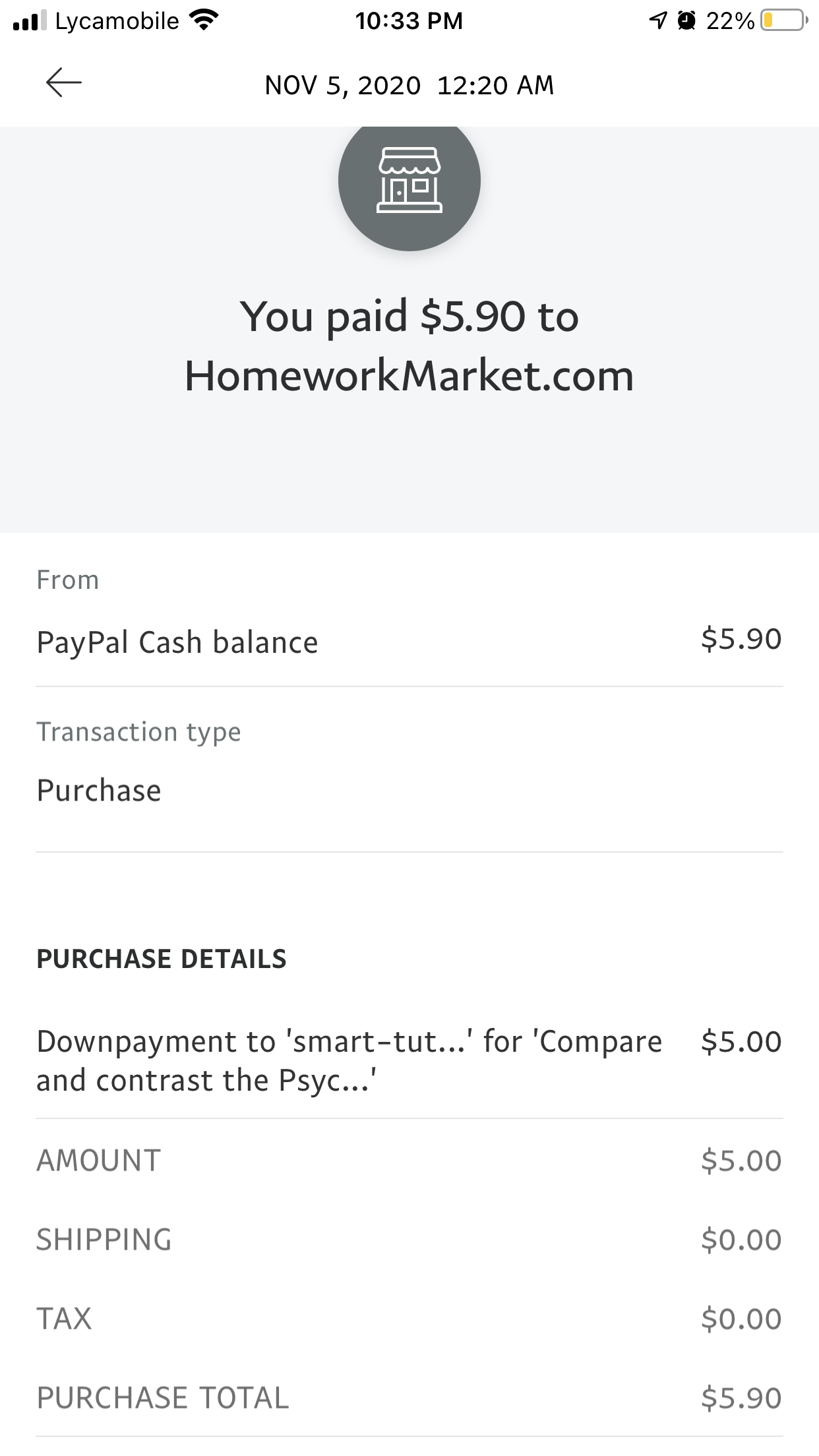This screenshot has width=819, height=1456.
Task: Go back using the top-left arrow
Action: (x=63, y=82)
